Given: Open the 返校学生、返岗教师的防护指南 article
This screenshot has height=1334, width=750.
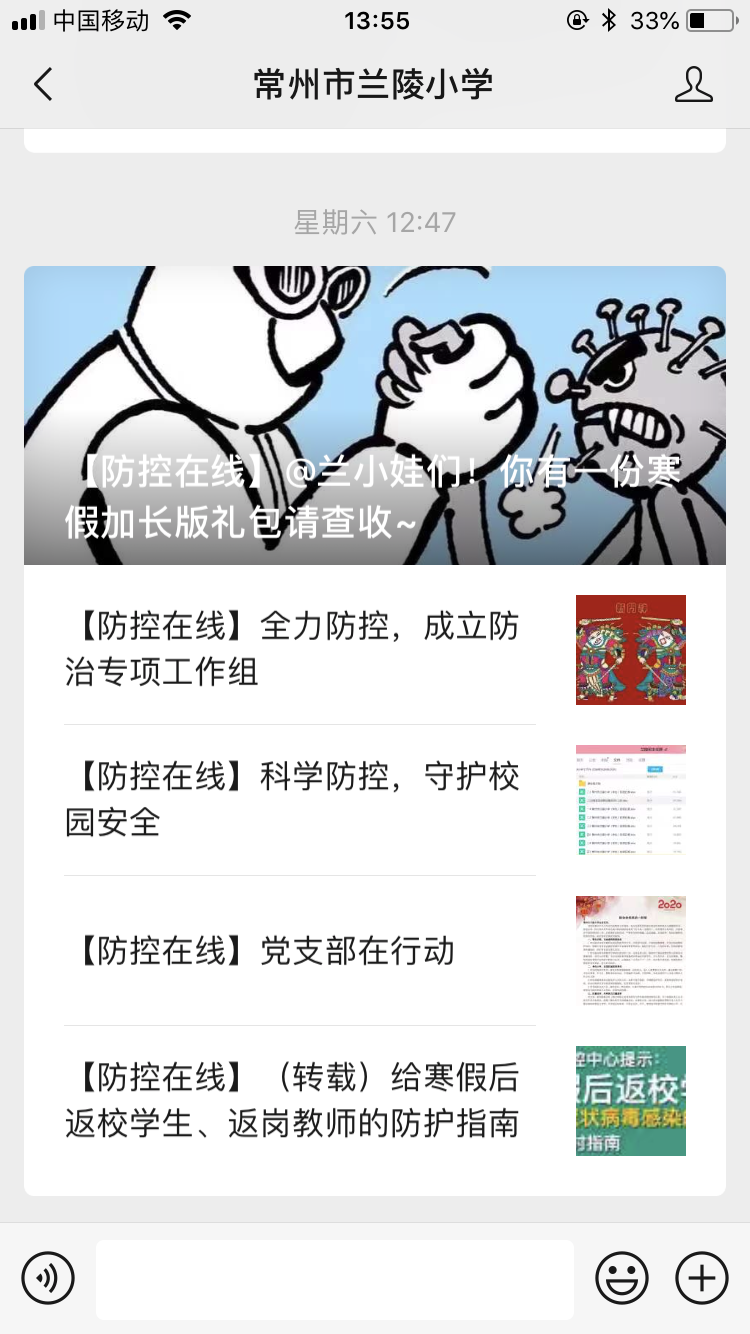Looking at the screenshot, I should tap(375, 1101).
